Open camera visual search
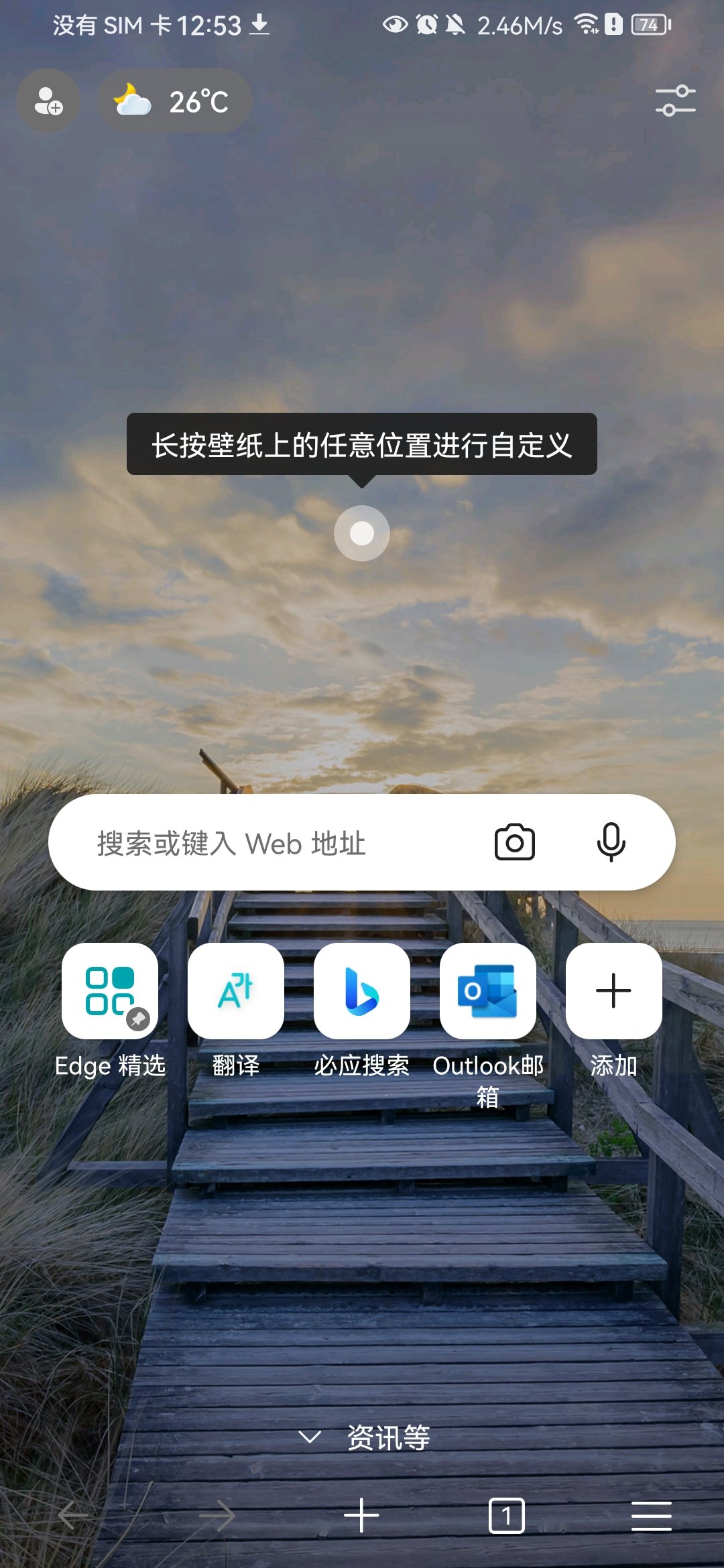This screenshot has width=724, height=1568. (x=514, y=843)
